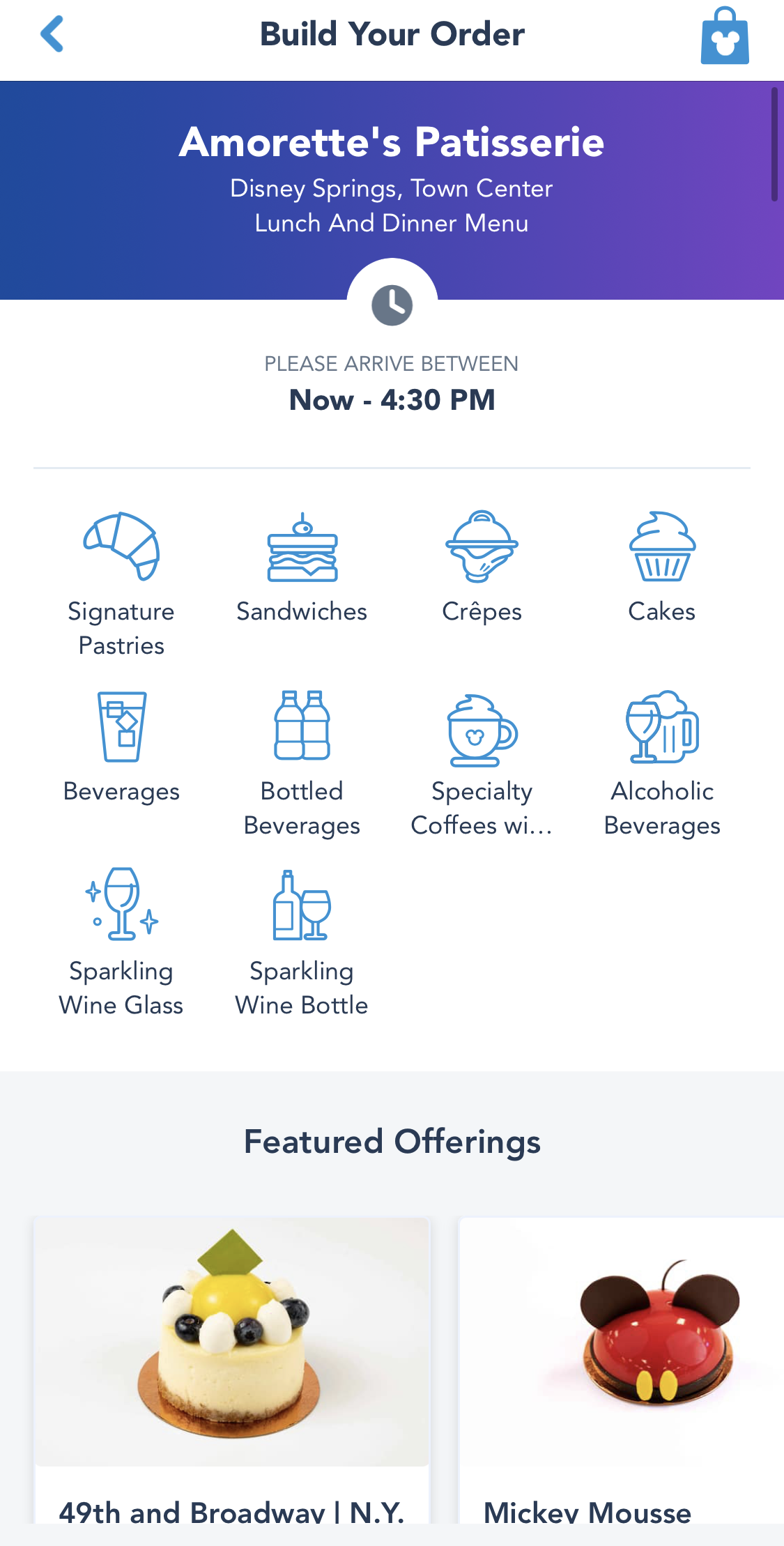View the Mickey Mousse featured item
This screenshot has width=784, height=1546.
tap(620, 1366)
